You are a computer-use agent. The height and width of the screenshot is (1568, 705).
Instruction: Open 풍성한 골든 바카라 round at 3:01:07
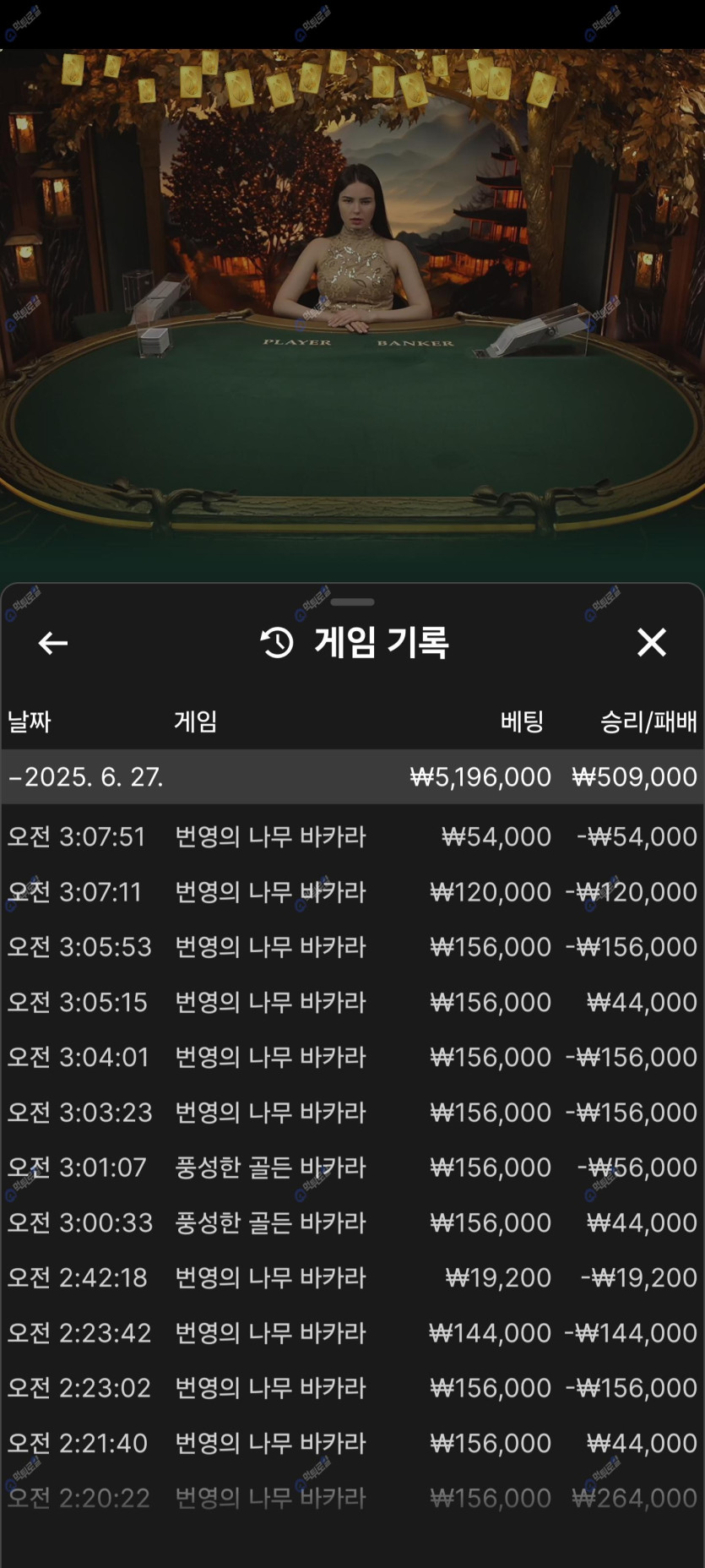tap(352, 1167)
